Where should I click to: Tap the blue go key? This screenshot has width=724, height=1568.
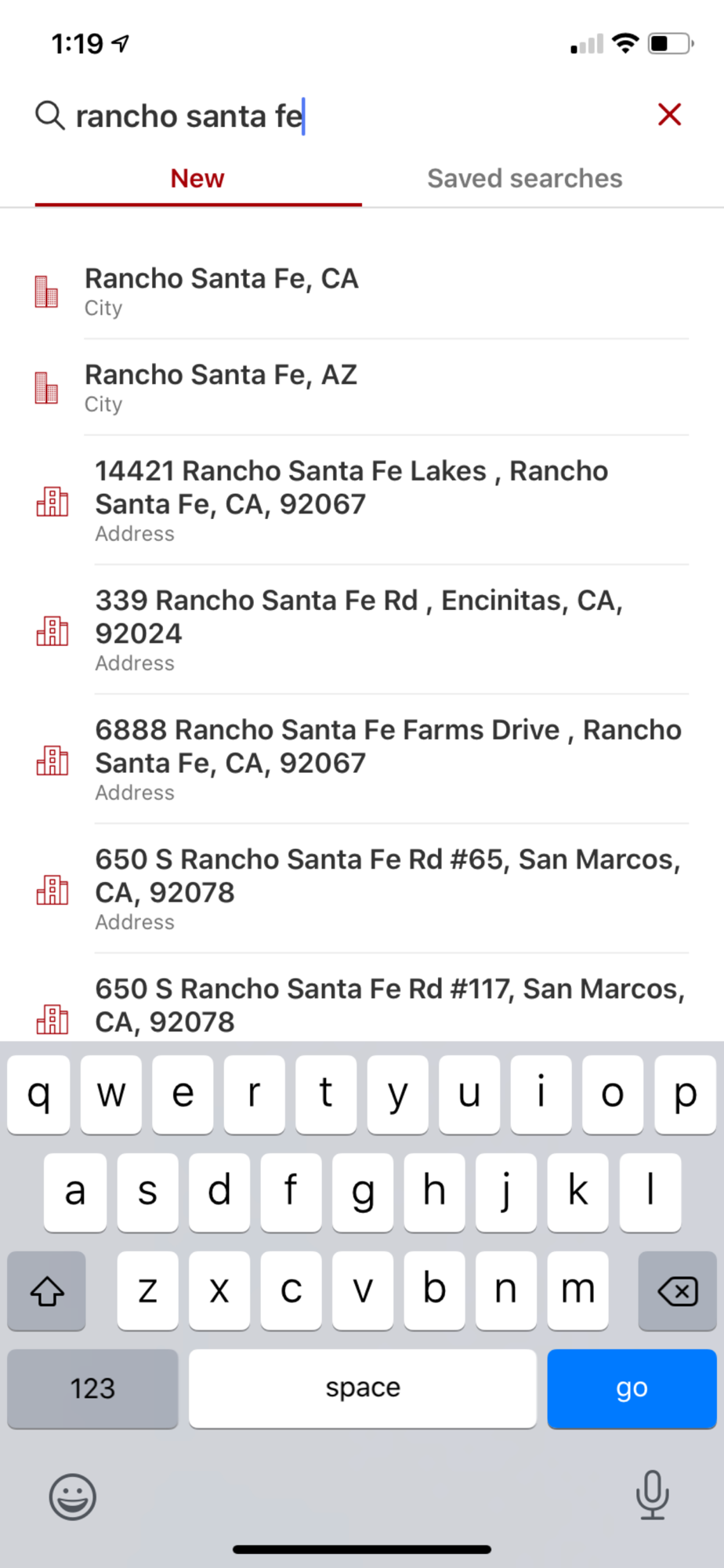(x=632, y=1388)
